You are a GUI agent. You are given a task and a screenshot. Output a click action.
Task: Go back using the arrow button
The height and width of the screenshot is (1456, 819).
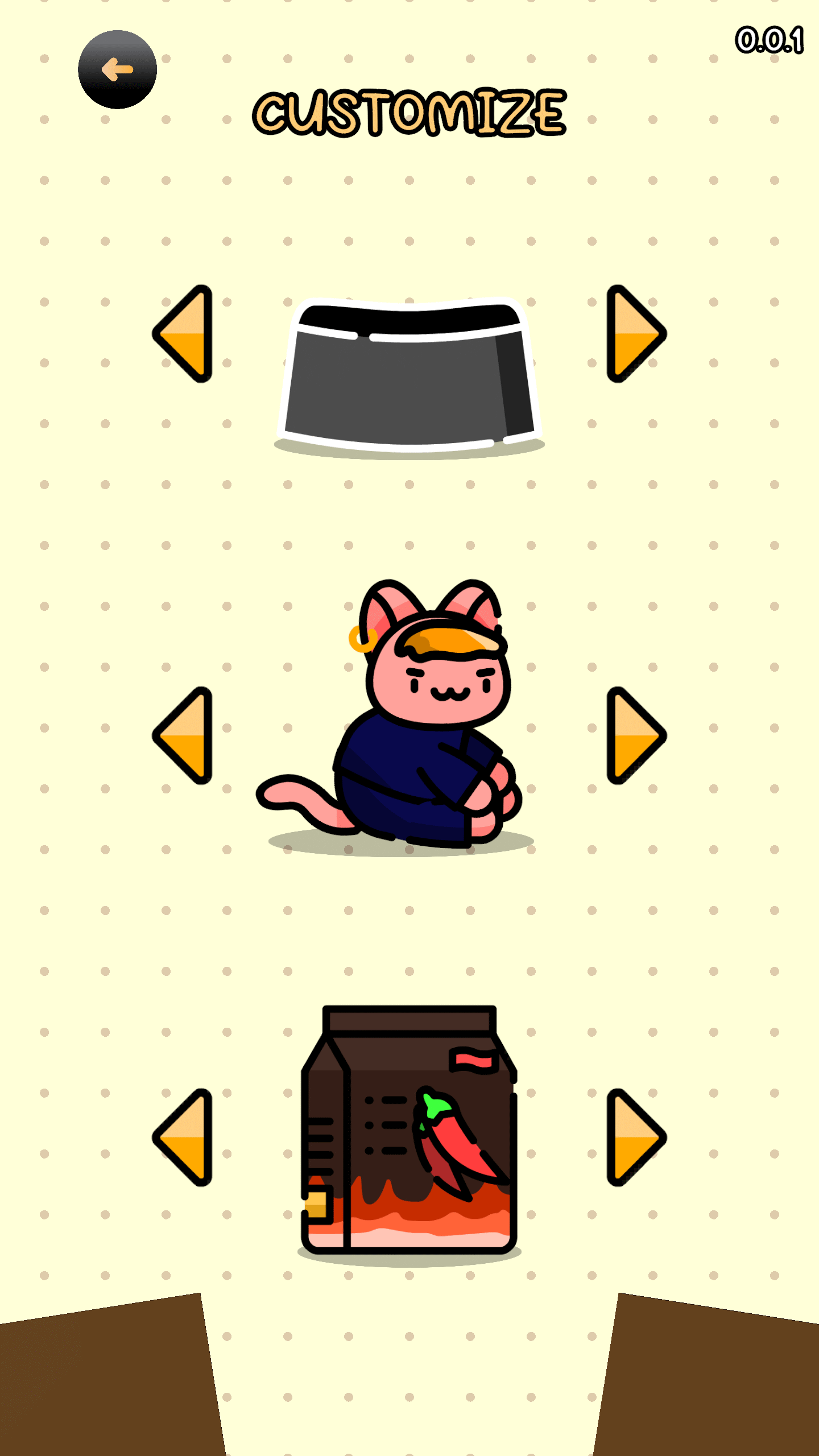117,69
